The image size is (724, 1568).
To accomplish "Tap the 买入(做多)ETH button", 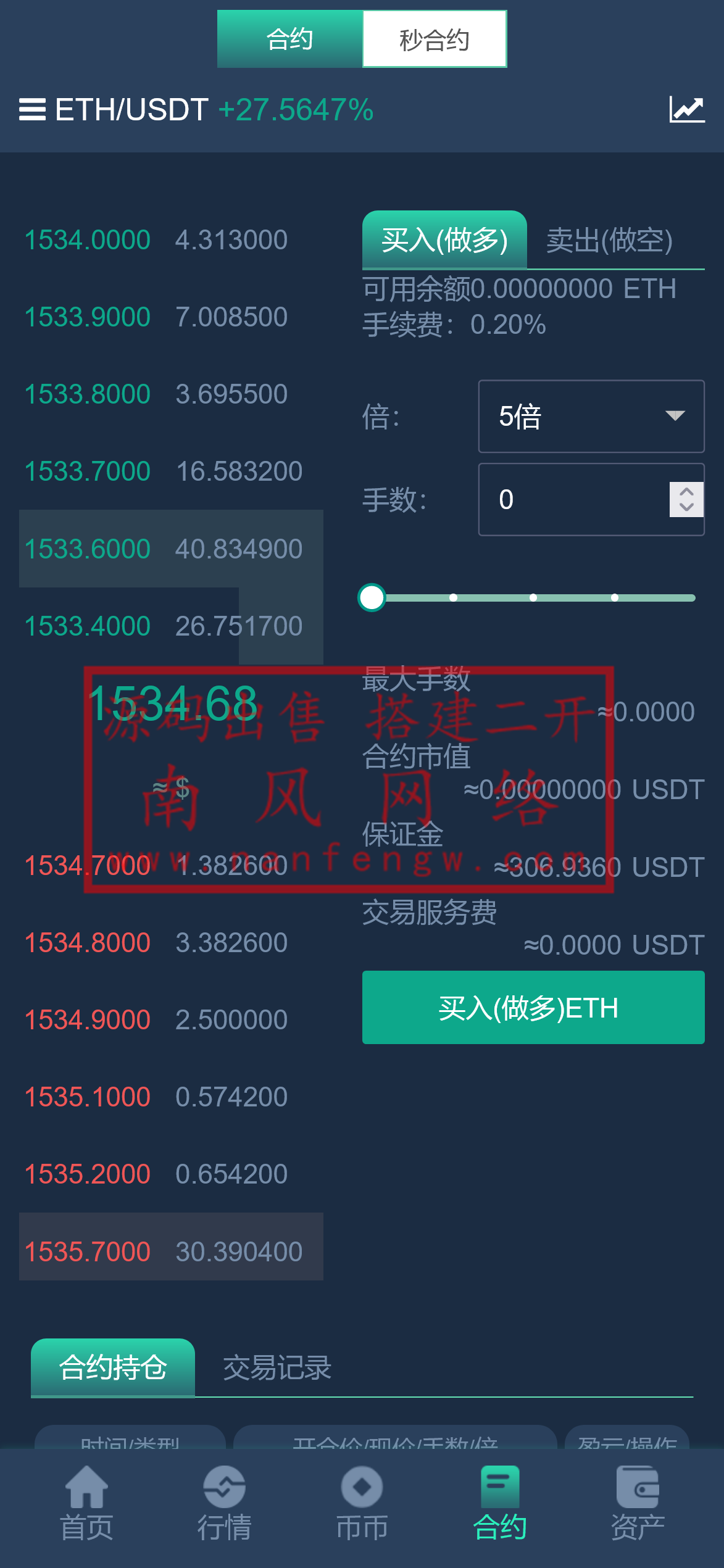I will (x=533, y=1007).
